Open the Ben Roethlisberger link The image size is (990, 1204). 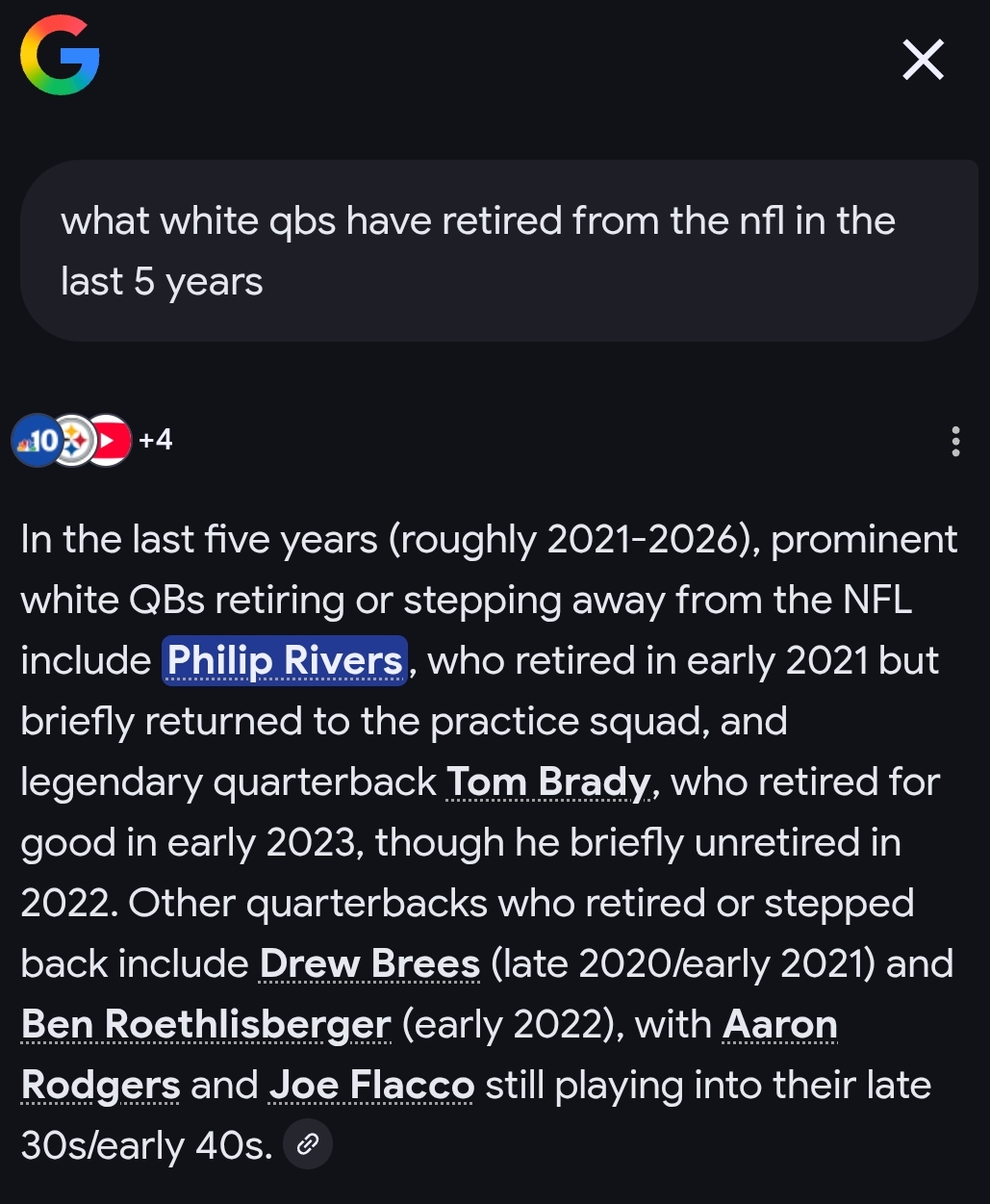click(206, 1024)
